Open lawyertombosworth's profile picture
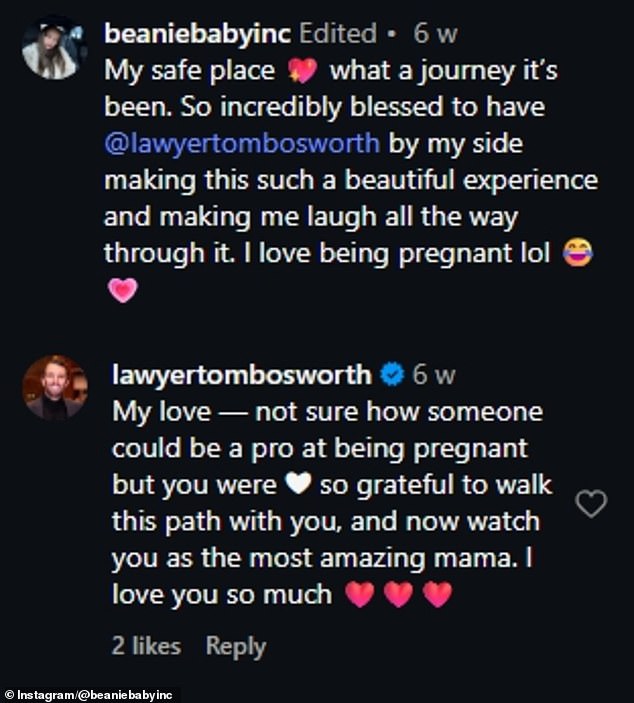634x703 pixels. [x=55, y=388]
